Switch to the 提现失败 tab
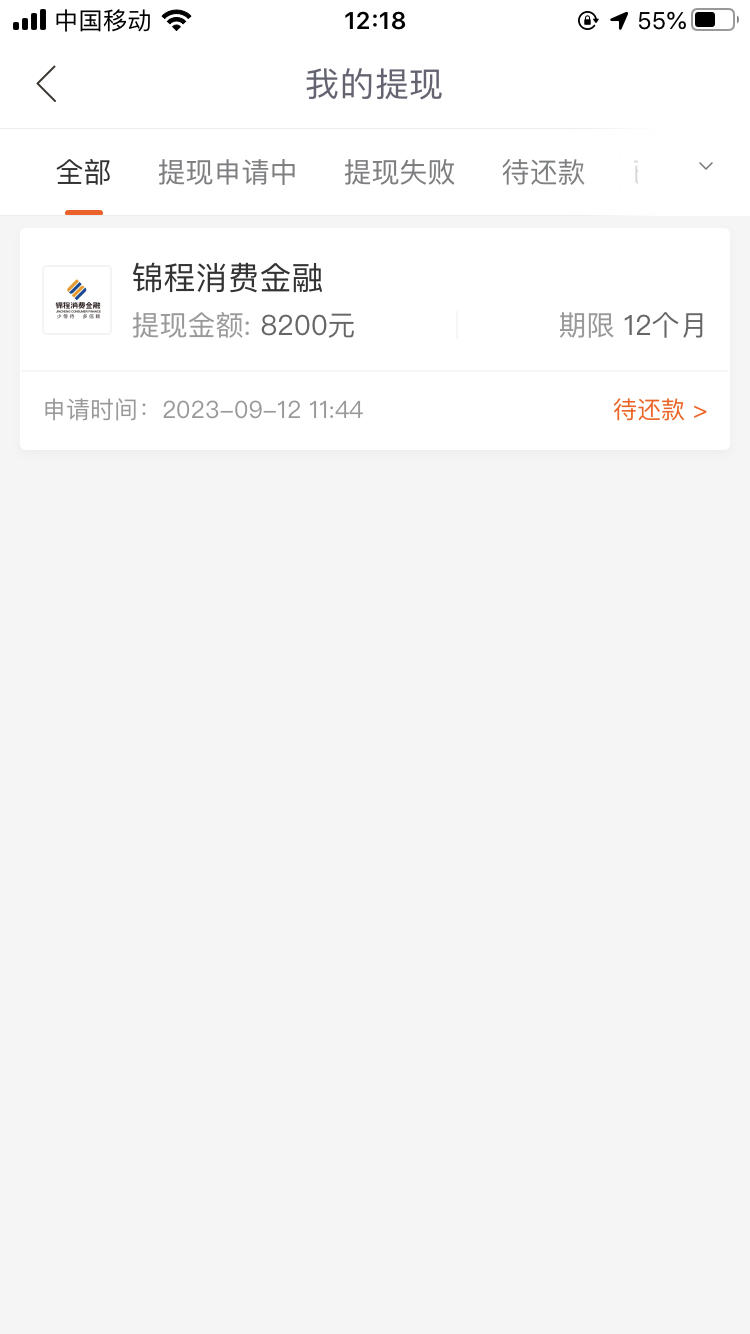The height and width of the screenshot is (1334, 750). (x=400, y=172)
